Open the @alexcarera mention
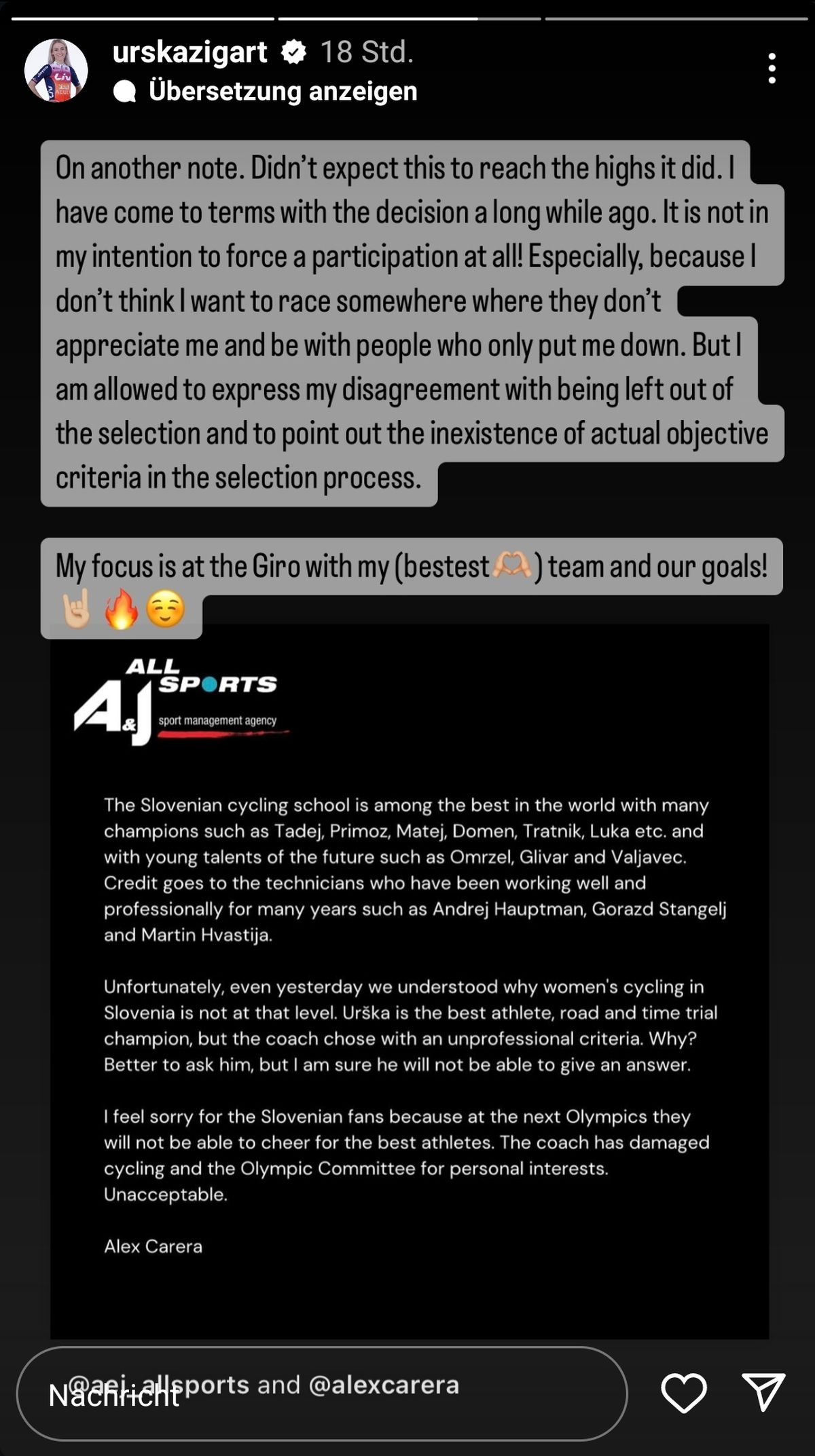 [384, 1385]
